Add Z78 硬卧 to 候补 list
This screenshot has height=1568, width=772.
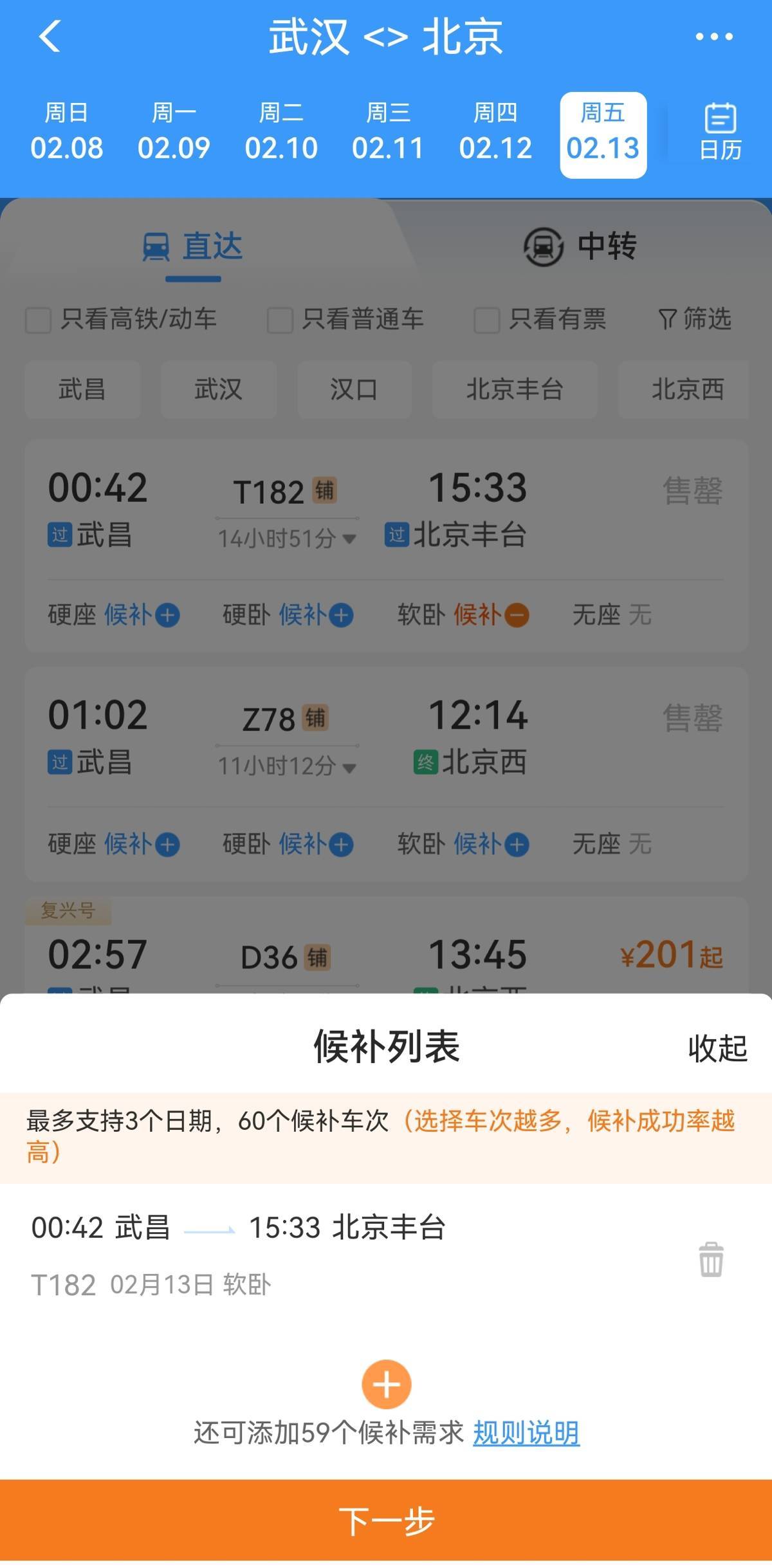click(x=341, y=844)
